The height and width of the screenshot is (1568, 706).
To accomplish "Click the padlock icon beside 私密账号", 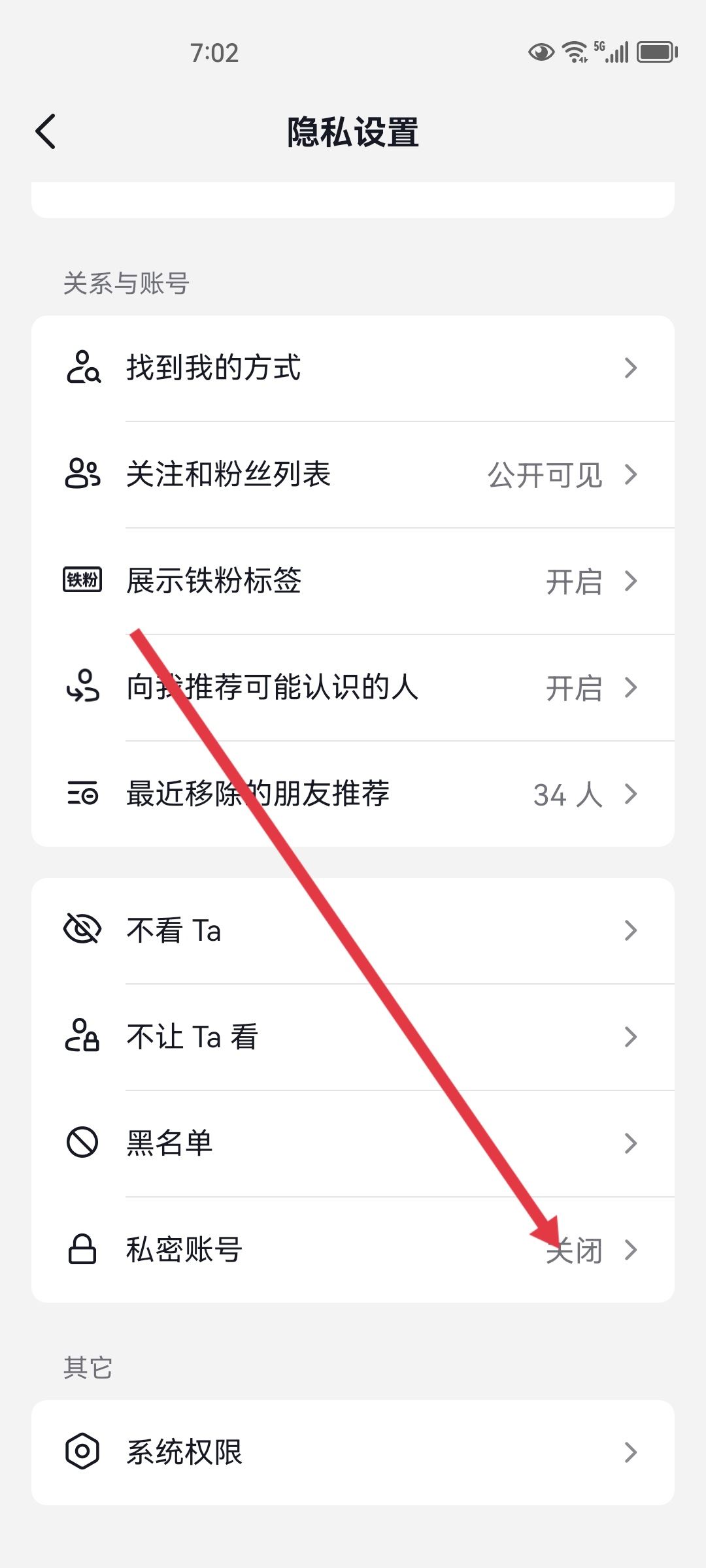I will 83,1249.
